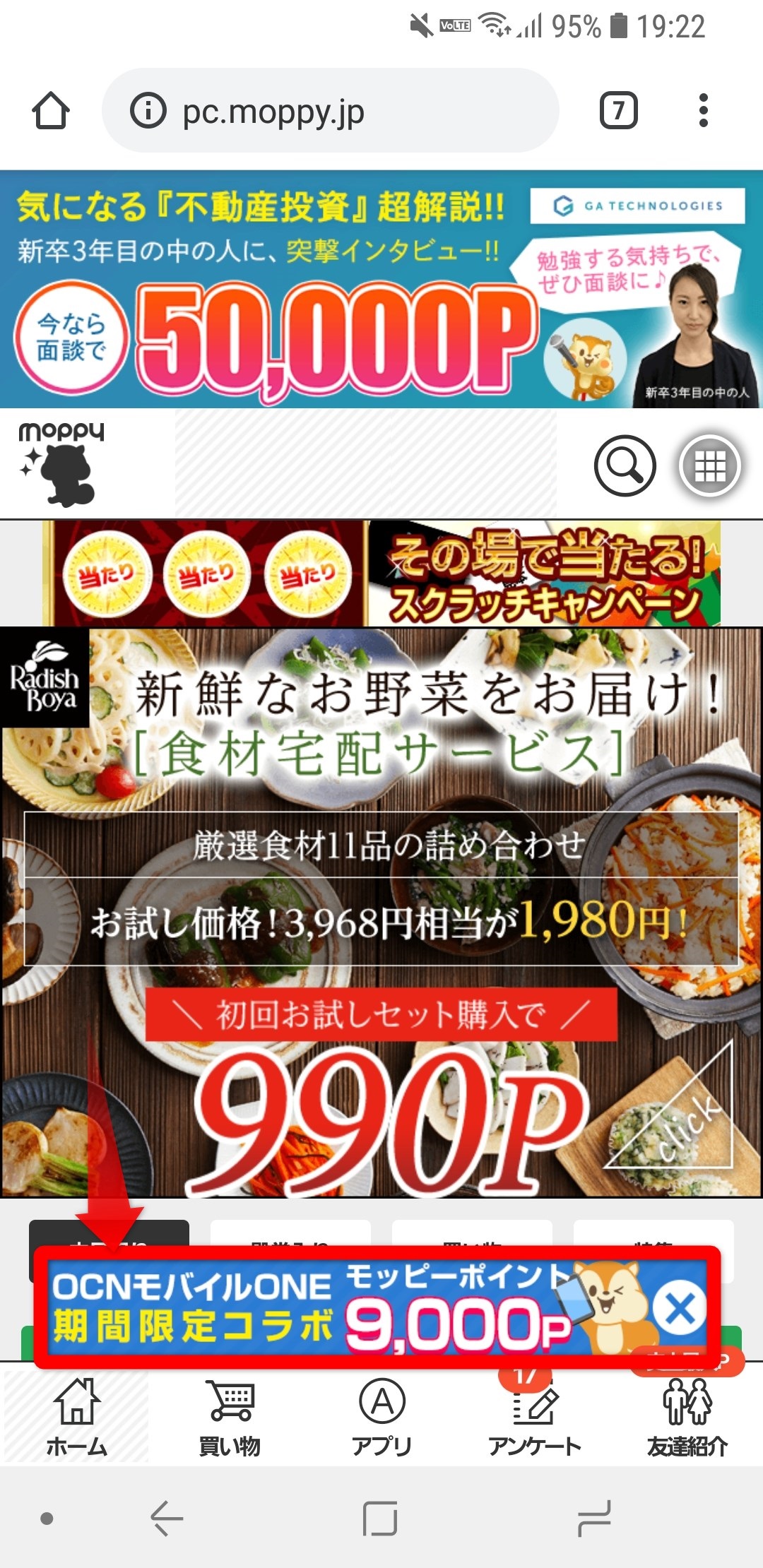This screenshot has width=763, height=1568.
Task: Open the tab switcher showing 7 tabs
Action: coord(618,111)
